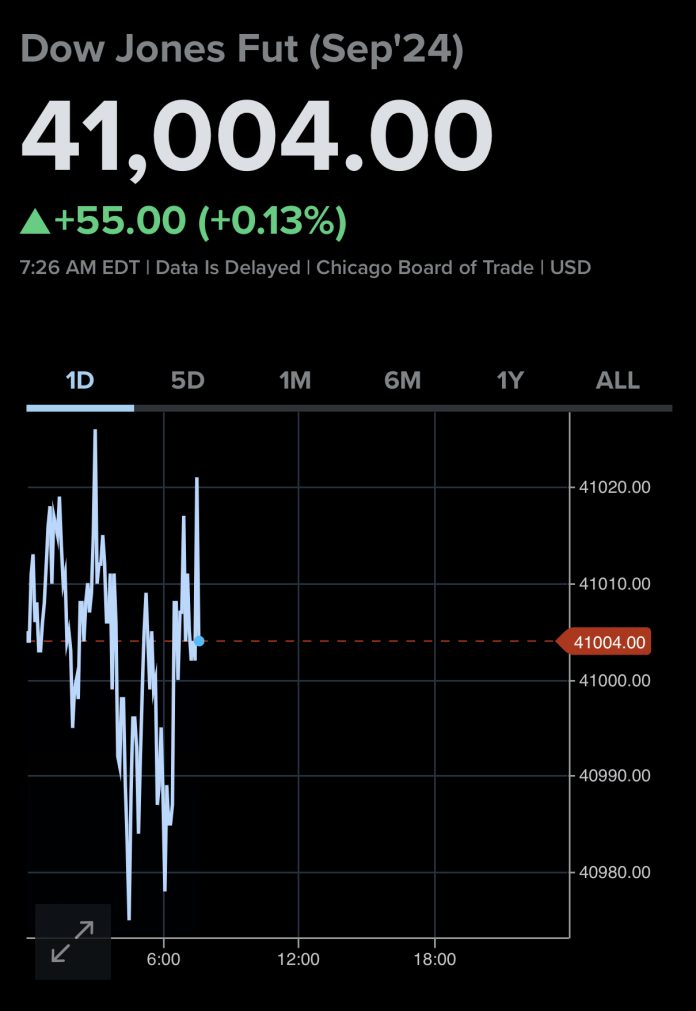Show the 1M price chart

[x=295, y=381]
